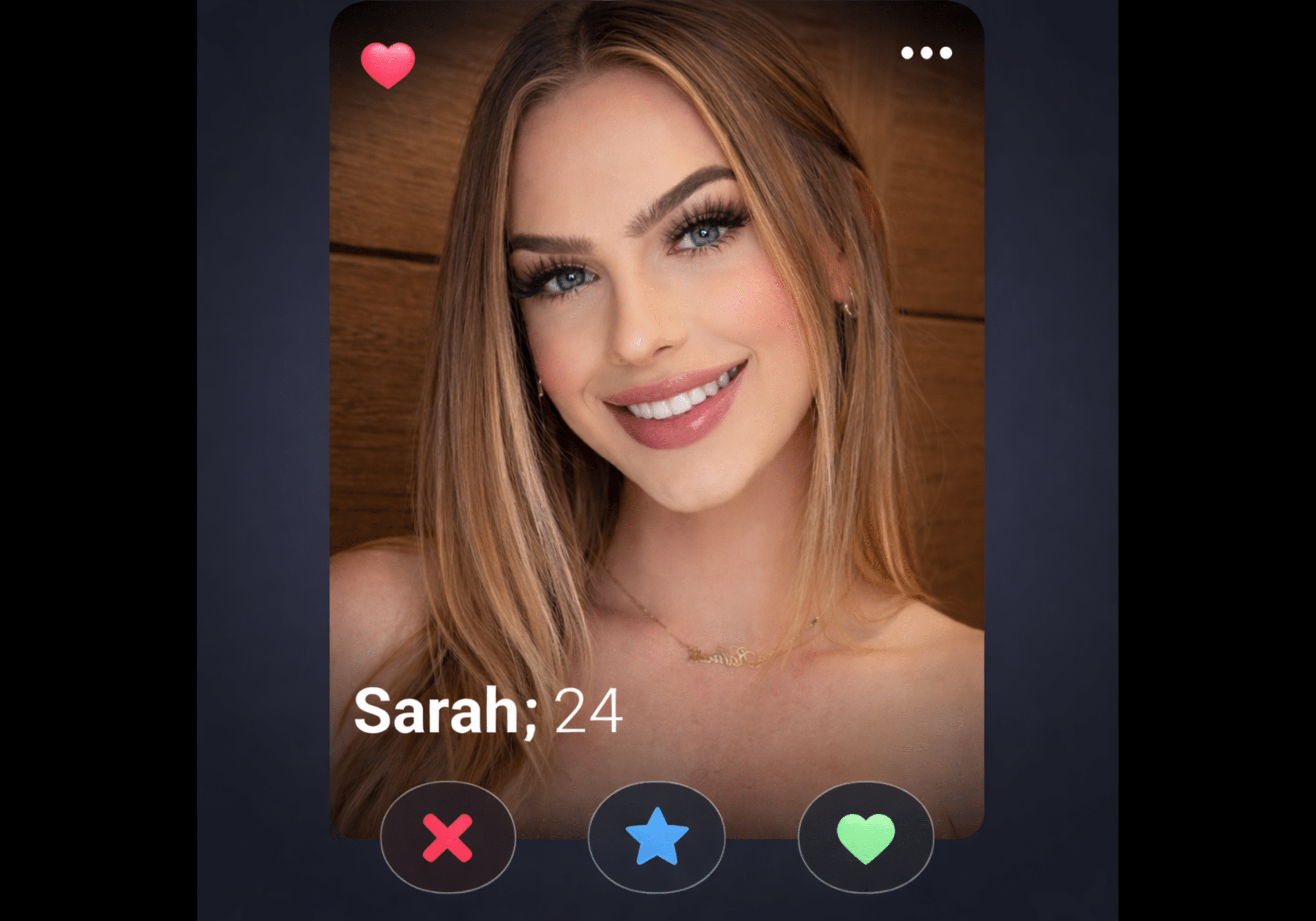Super like Sarah with the blue star
The width and height of the screenshot is (1316, 921).
coord(657,837)
